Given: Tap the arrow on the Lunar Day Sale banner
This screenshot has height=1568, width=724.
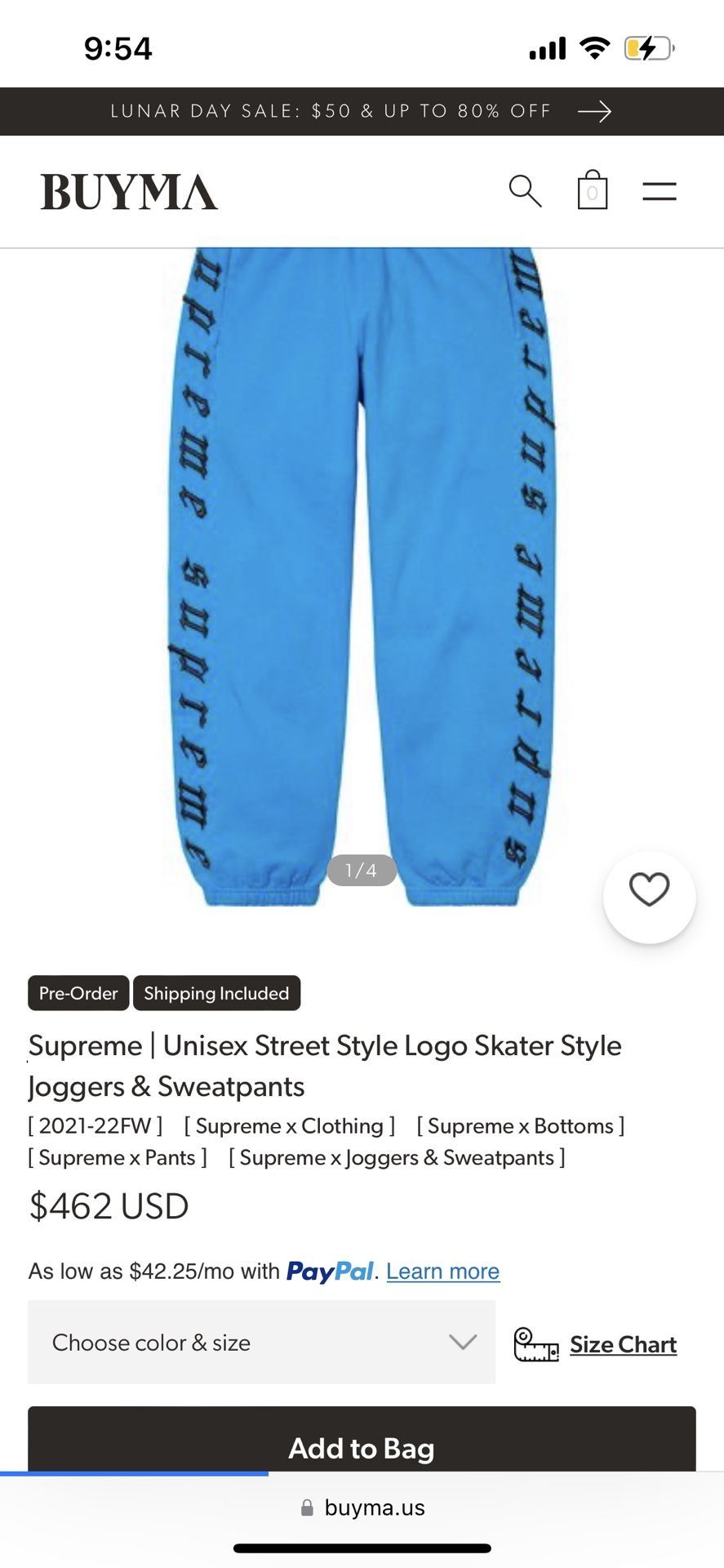Looking at the screenshot, I should [x=595, y=111].
